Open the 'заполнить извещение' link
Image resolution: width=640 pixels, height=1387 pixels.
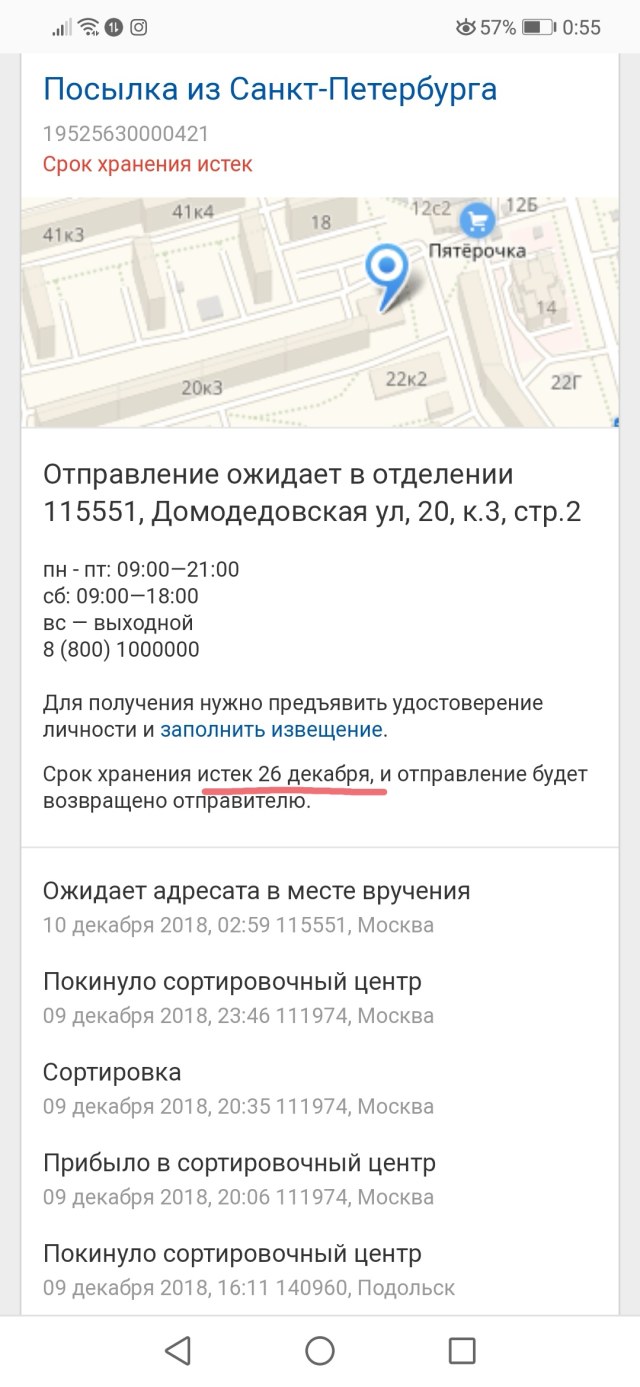click(272, 729)
